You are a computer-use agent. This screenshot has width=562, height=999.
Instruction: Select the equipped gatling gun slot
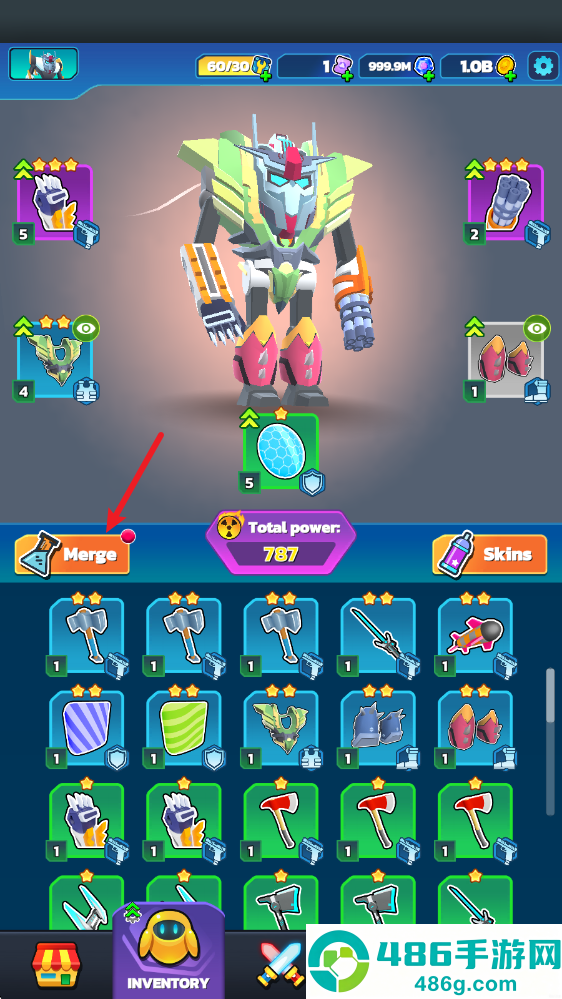(505, 203)
